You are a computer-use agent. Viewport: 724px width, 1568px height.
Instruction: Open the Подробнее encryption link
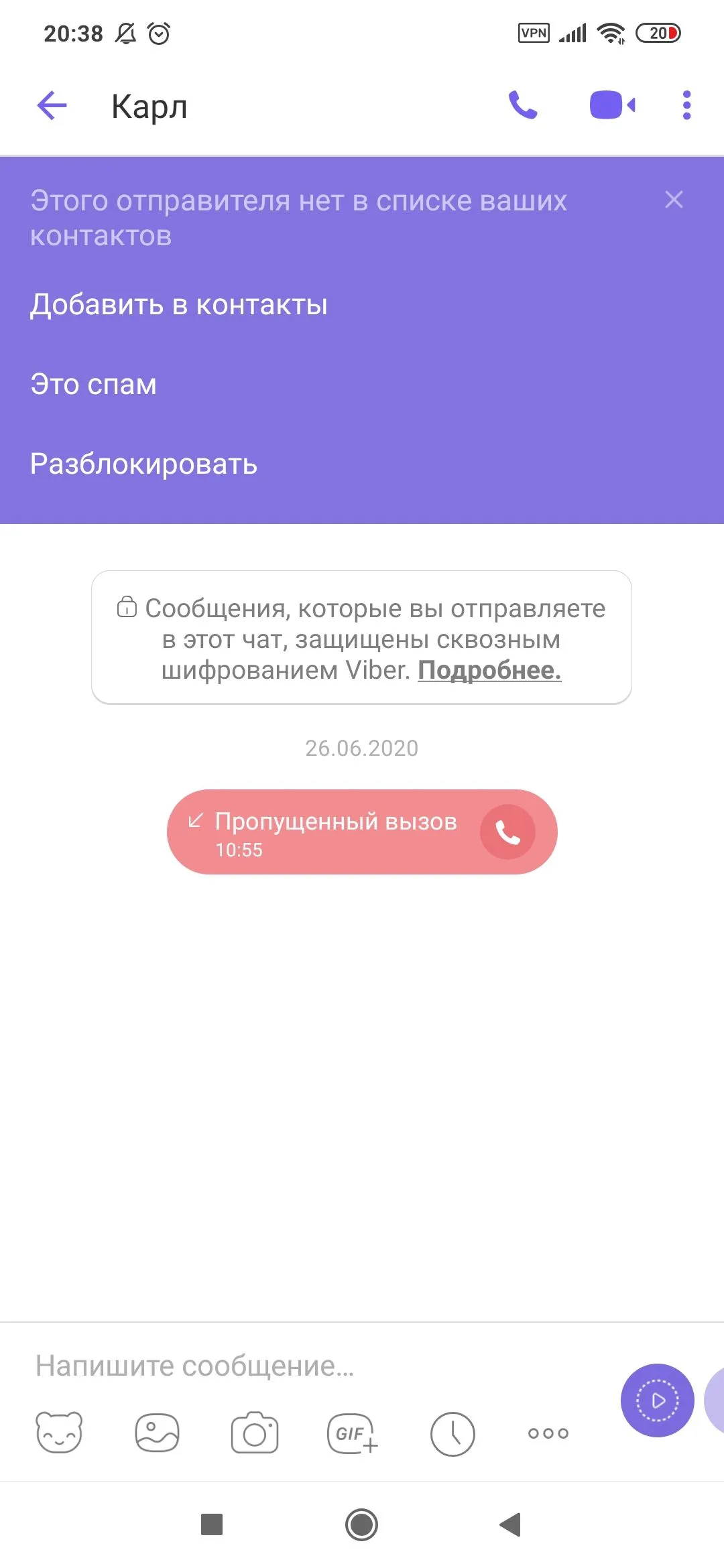pos(489,670)
